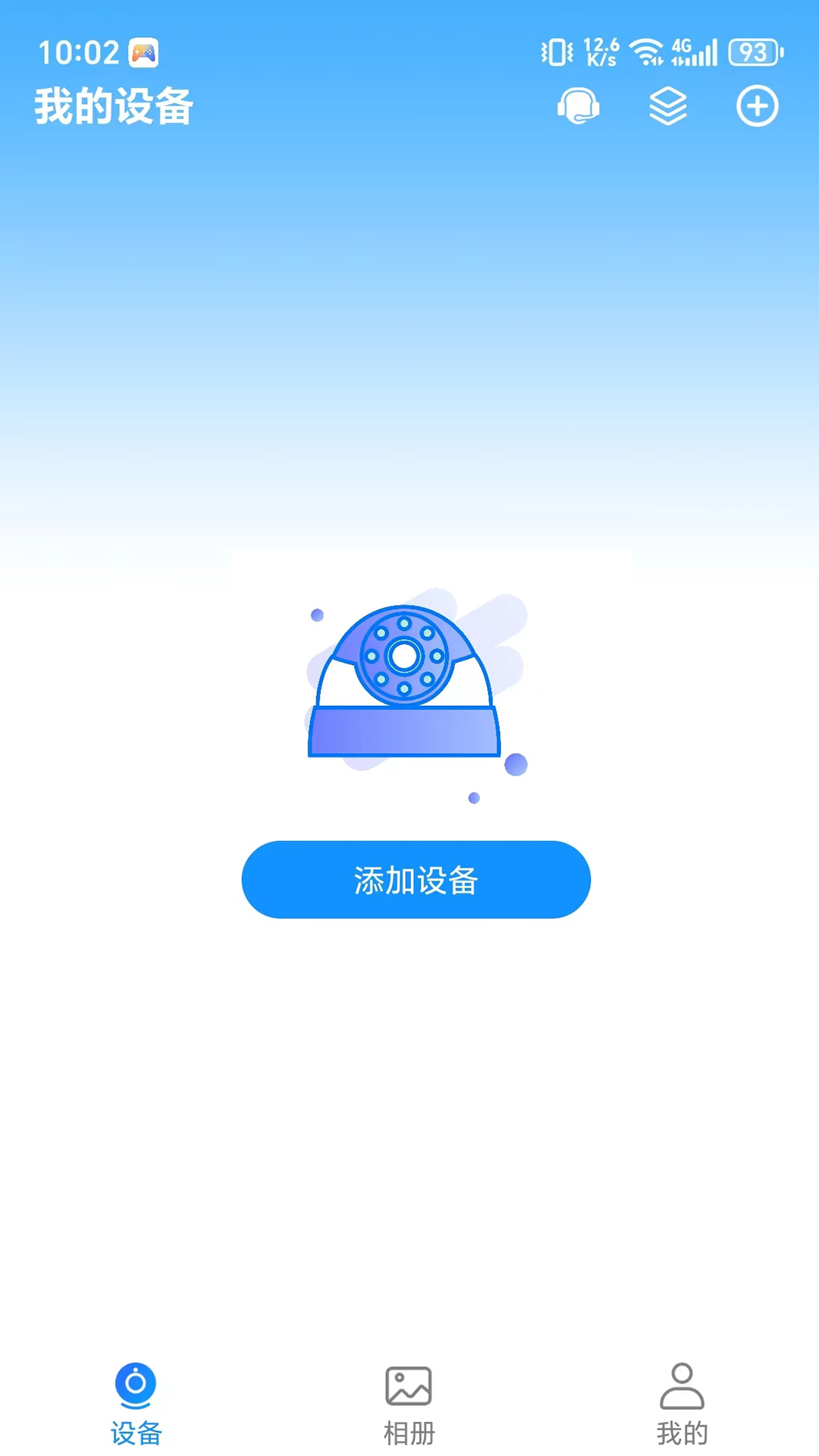Screen dimensions: 819x1456
Task: Open the game center icon beside the clock
Action: point(145,53)
